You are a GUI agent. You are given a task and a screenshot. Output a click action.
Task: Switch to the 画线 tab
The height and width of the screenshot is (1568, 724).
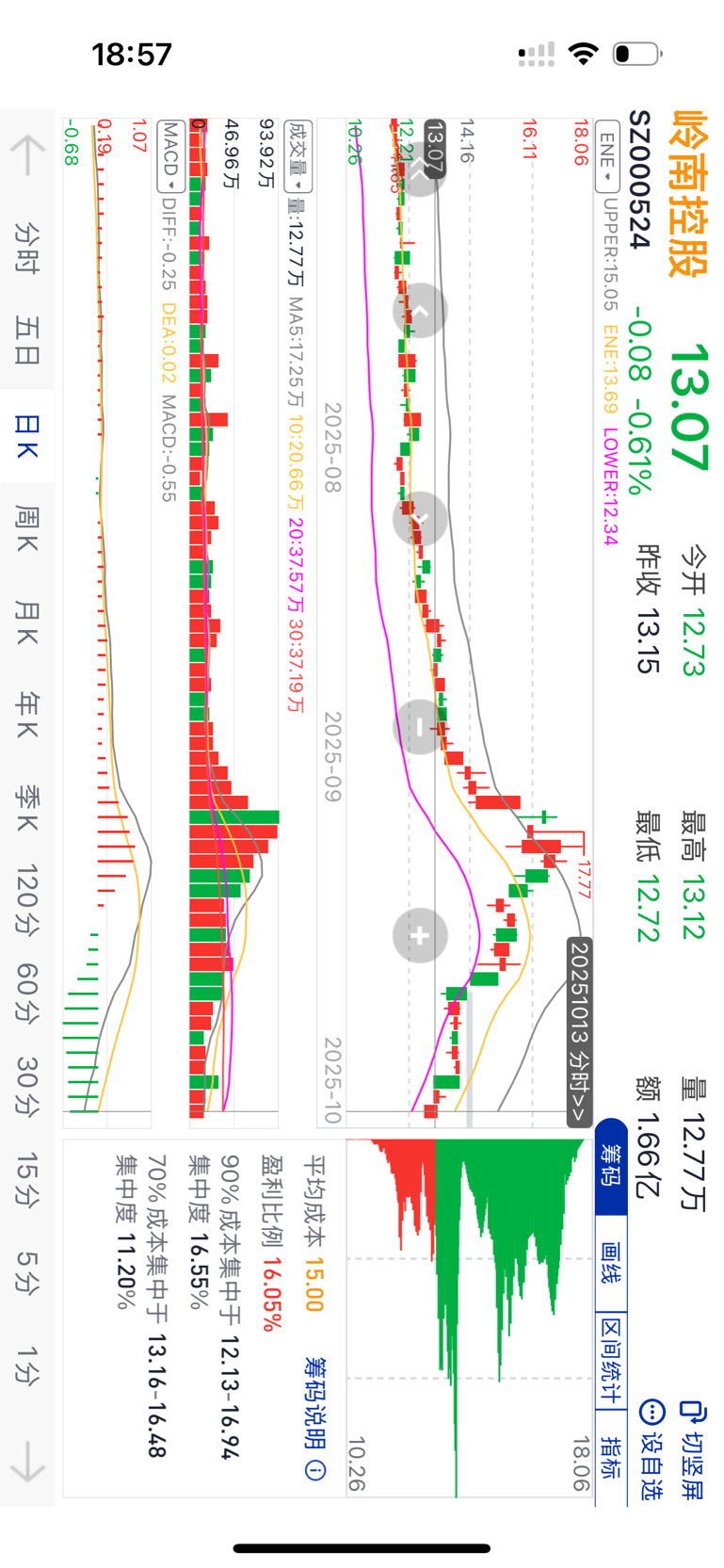coord(611,1263)
